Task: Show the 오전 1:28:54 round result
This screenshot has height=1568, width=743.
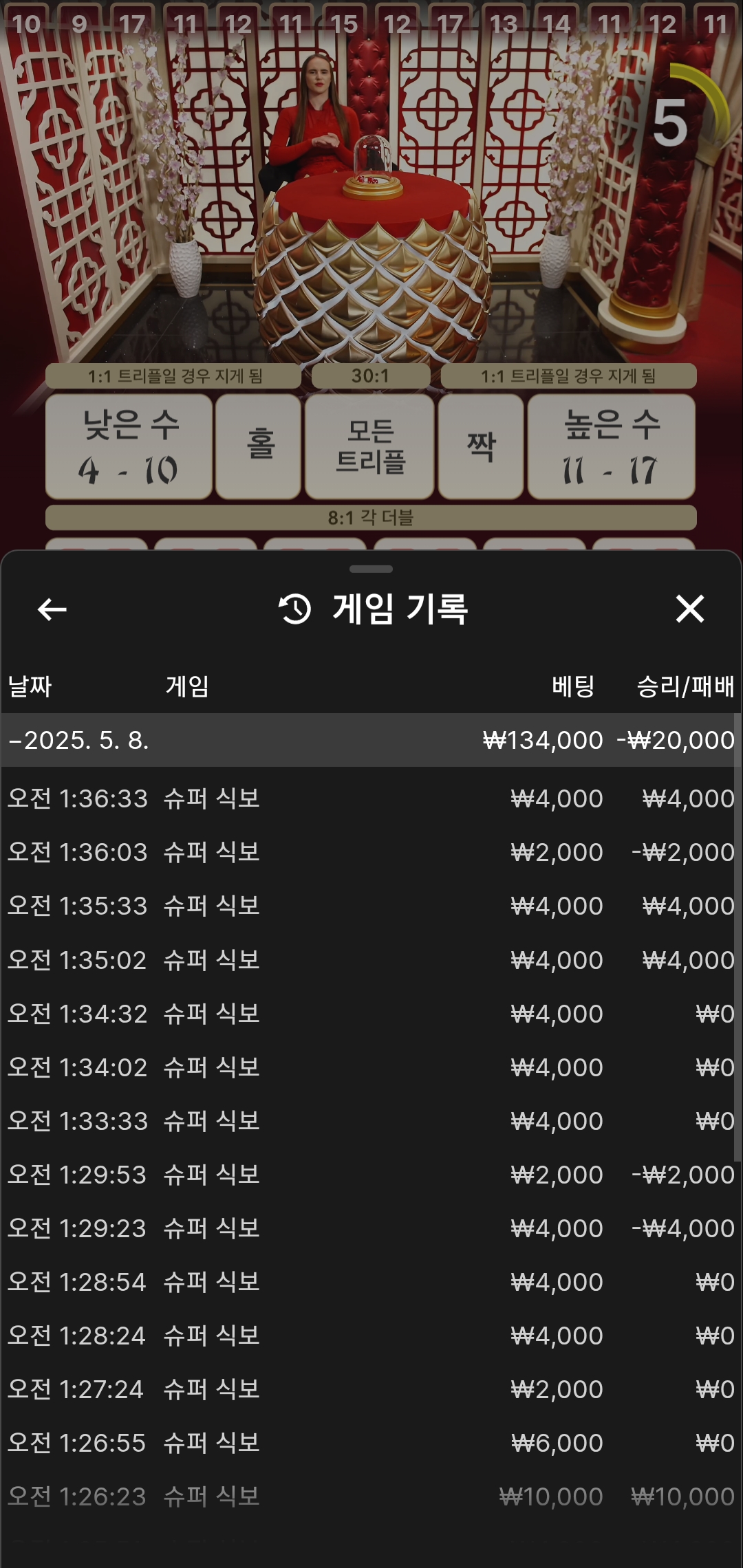Action: (370, 1281)
